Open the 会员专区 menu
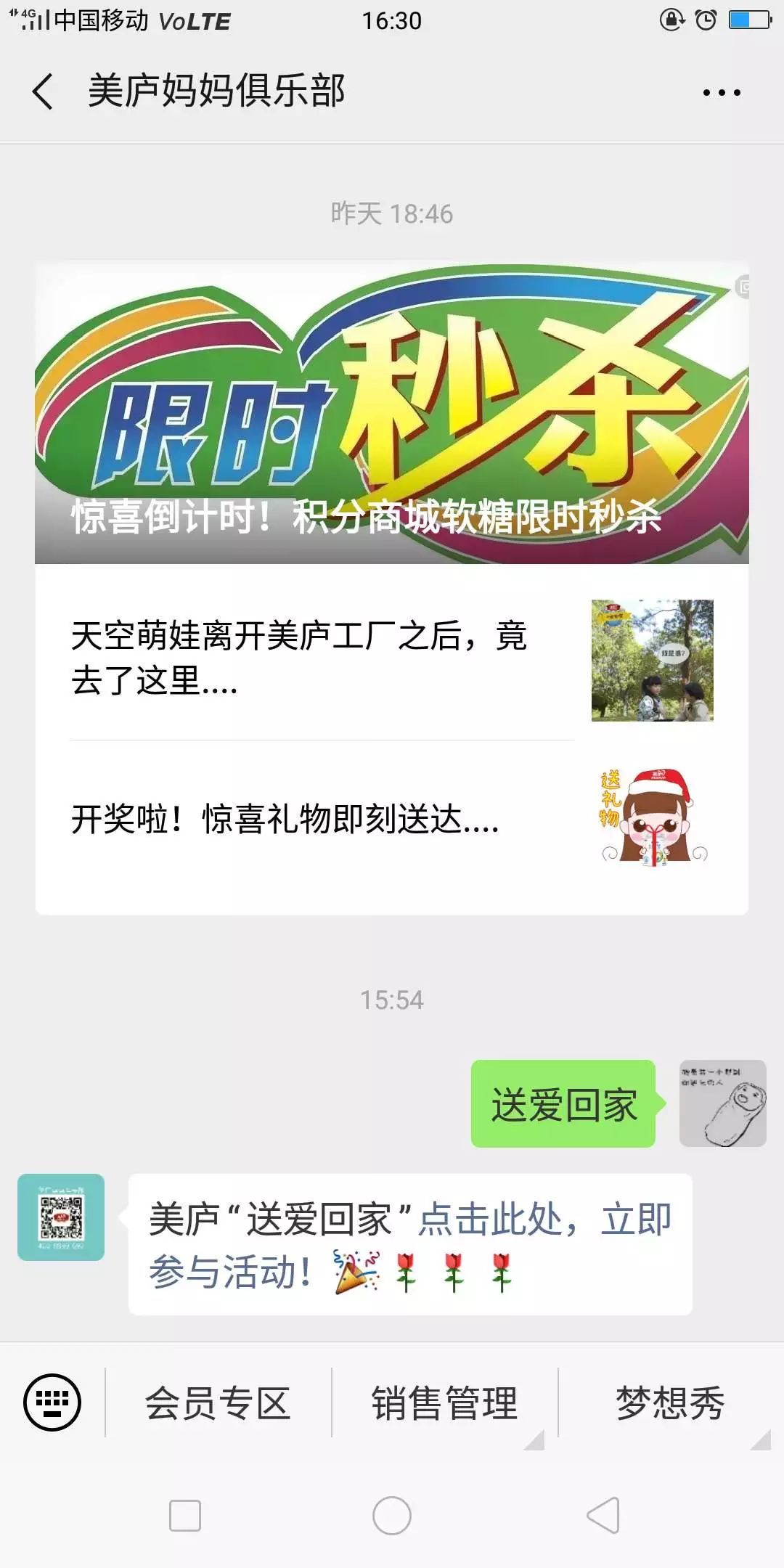This screenshot has height=1568, width=784. click(218, 1402)
